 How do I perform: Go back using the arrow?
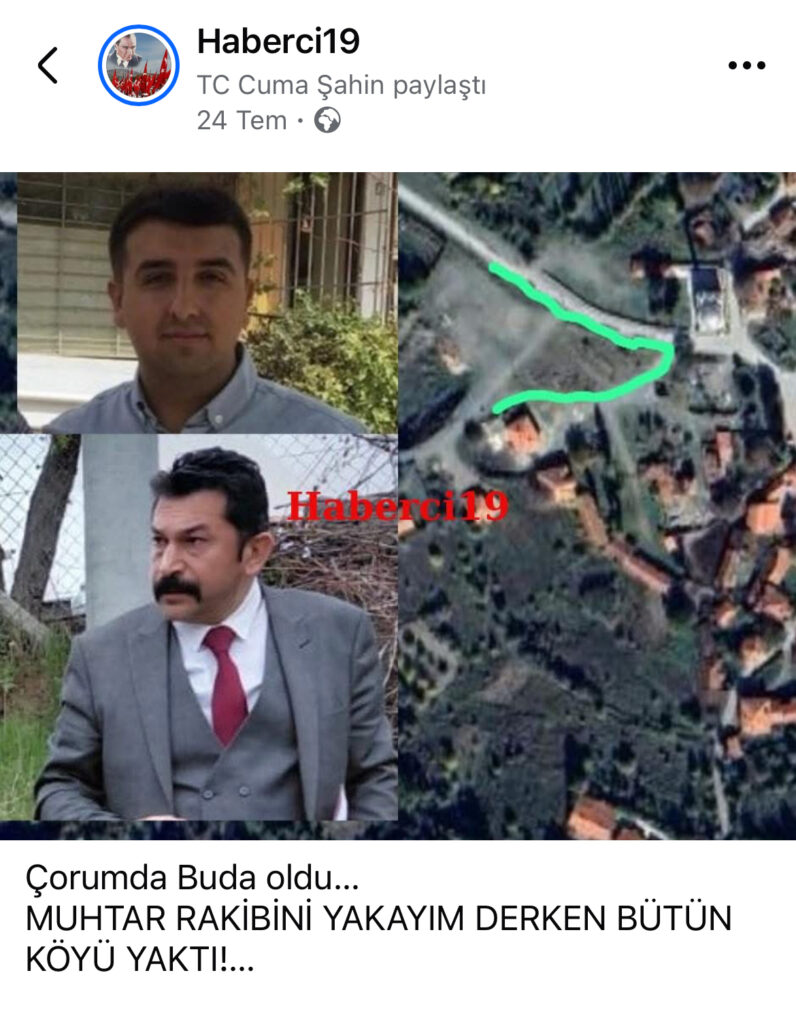tap(47, 65)
